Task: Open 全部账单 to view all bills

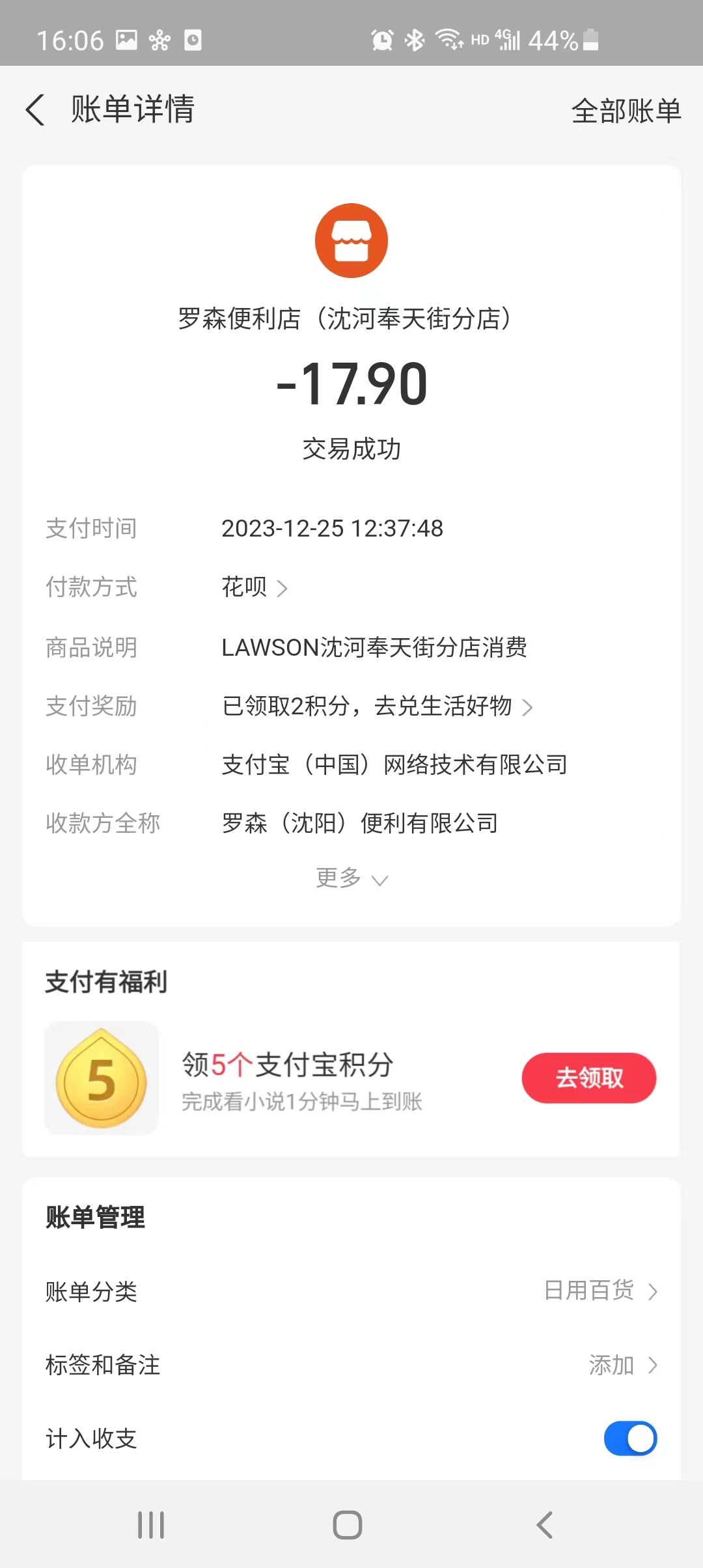Action: coord(626,111)
